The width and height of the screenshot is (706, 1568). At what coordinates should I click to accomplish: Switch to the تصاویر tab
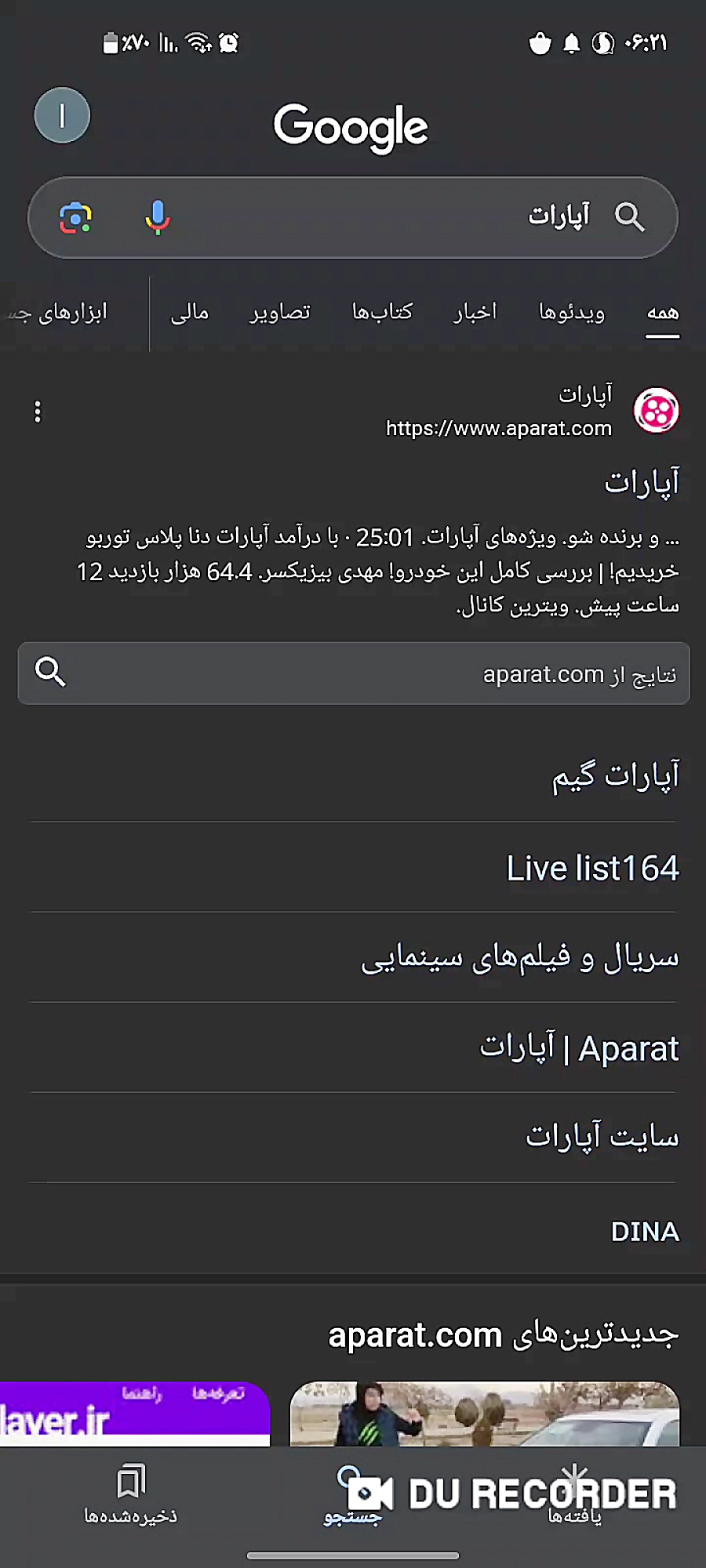click(280, 312)
